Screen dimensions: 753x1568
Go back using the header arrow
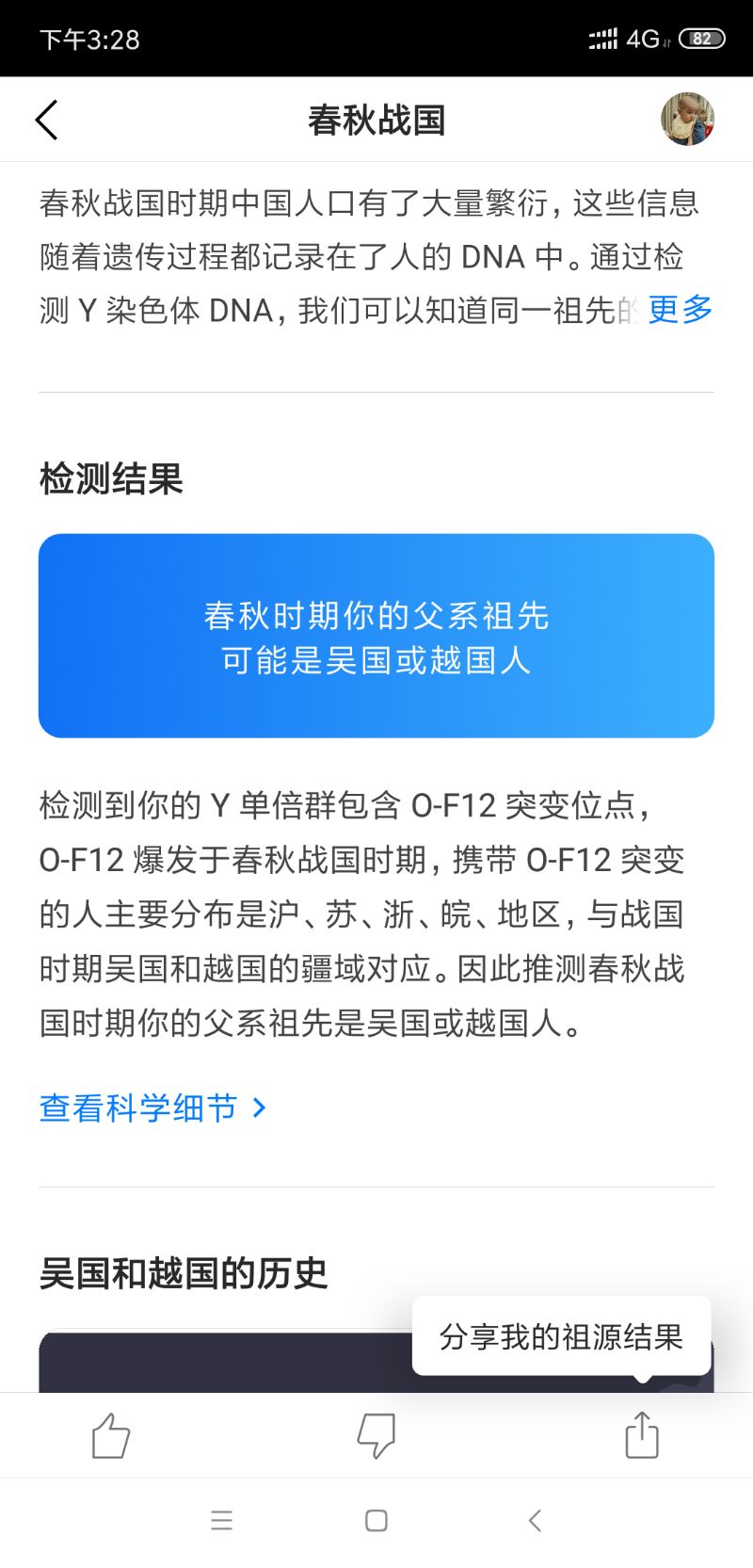(47, 120)
